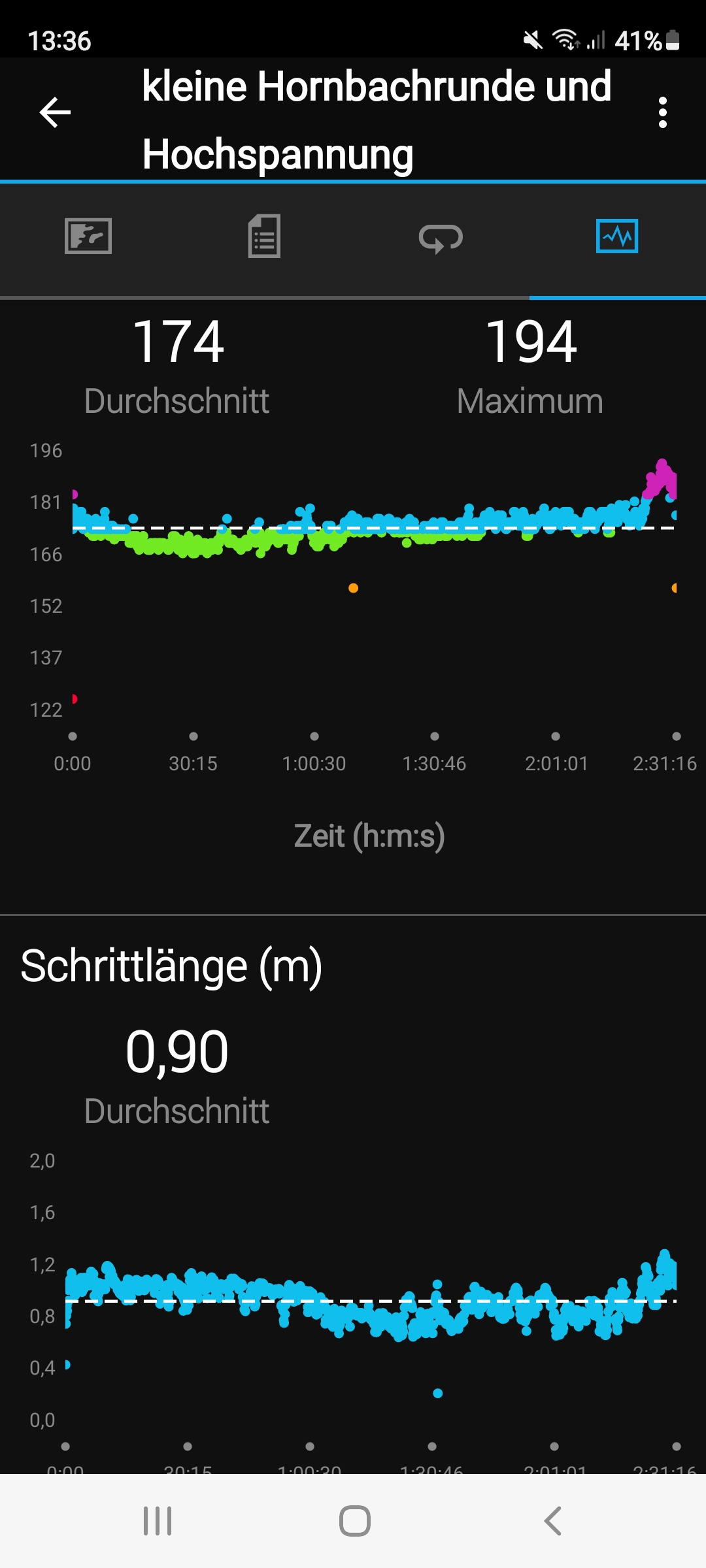Image resolution: width=706 pixels, height=1568 pixels.
Task: Go back from the activity details
Action: 55,112
